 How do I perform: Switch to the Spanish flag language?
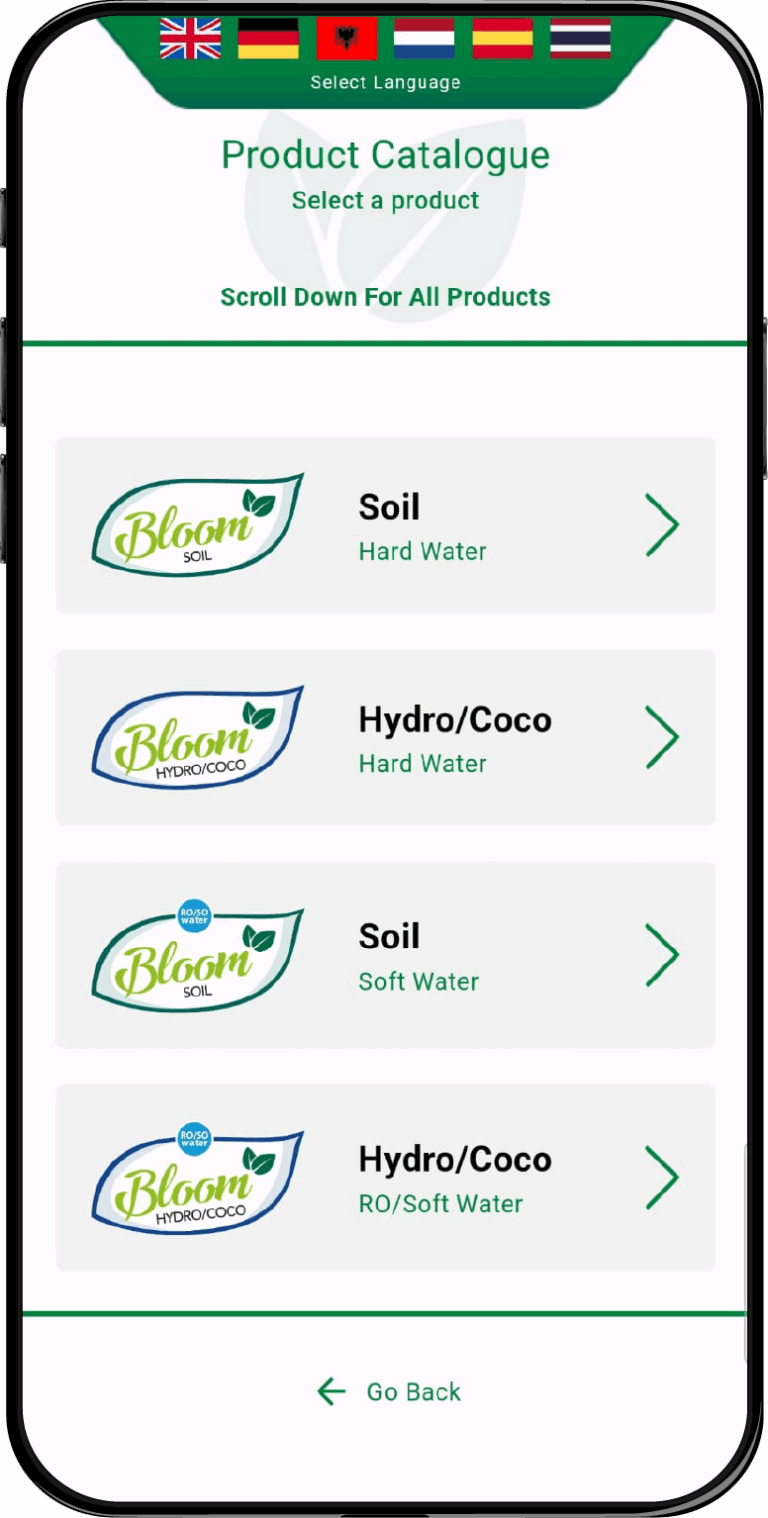point(502,39)
